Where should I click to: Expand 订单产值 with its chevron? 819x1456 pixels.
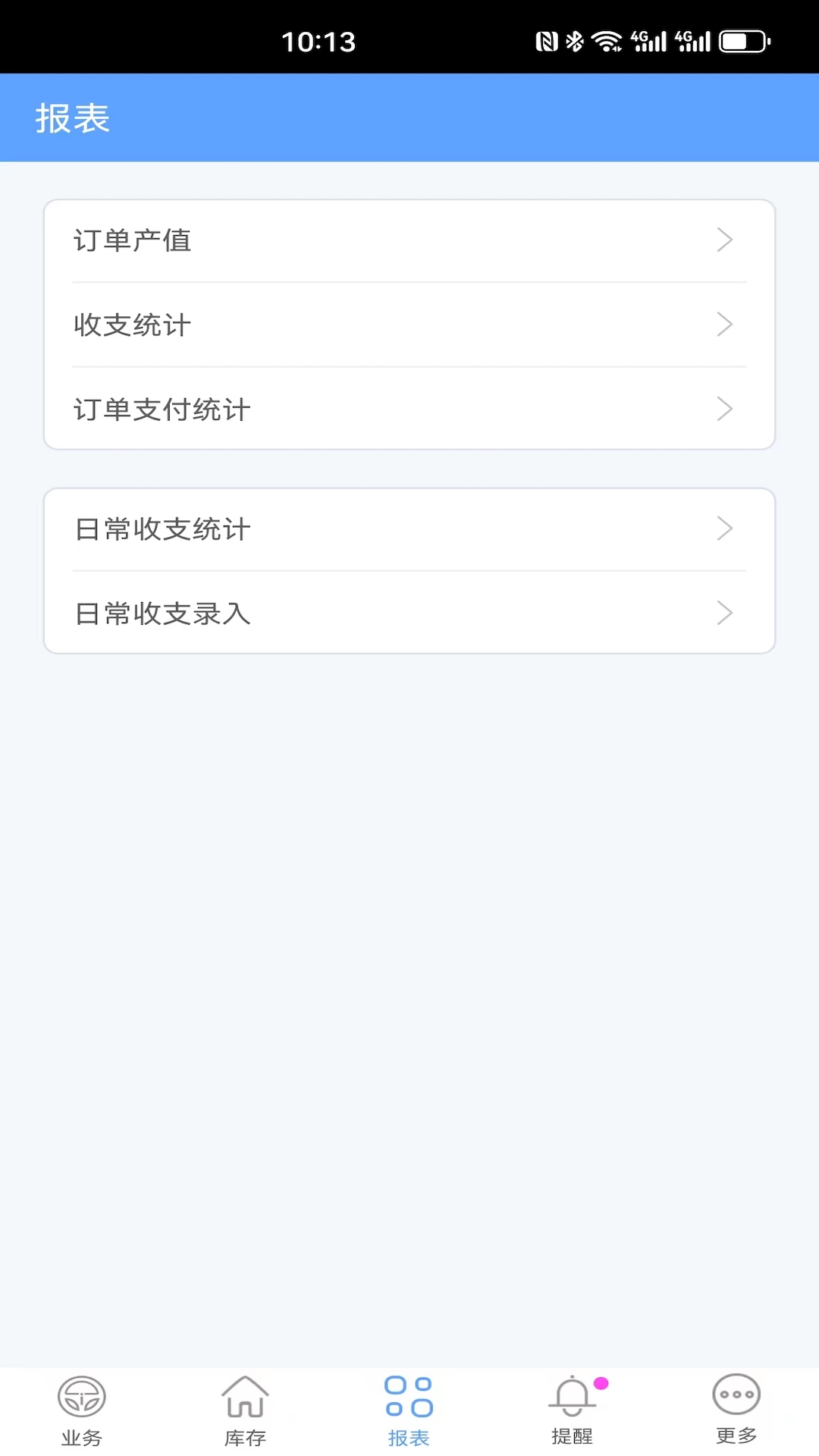tap(725, 240)
